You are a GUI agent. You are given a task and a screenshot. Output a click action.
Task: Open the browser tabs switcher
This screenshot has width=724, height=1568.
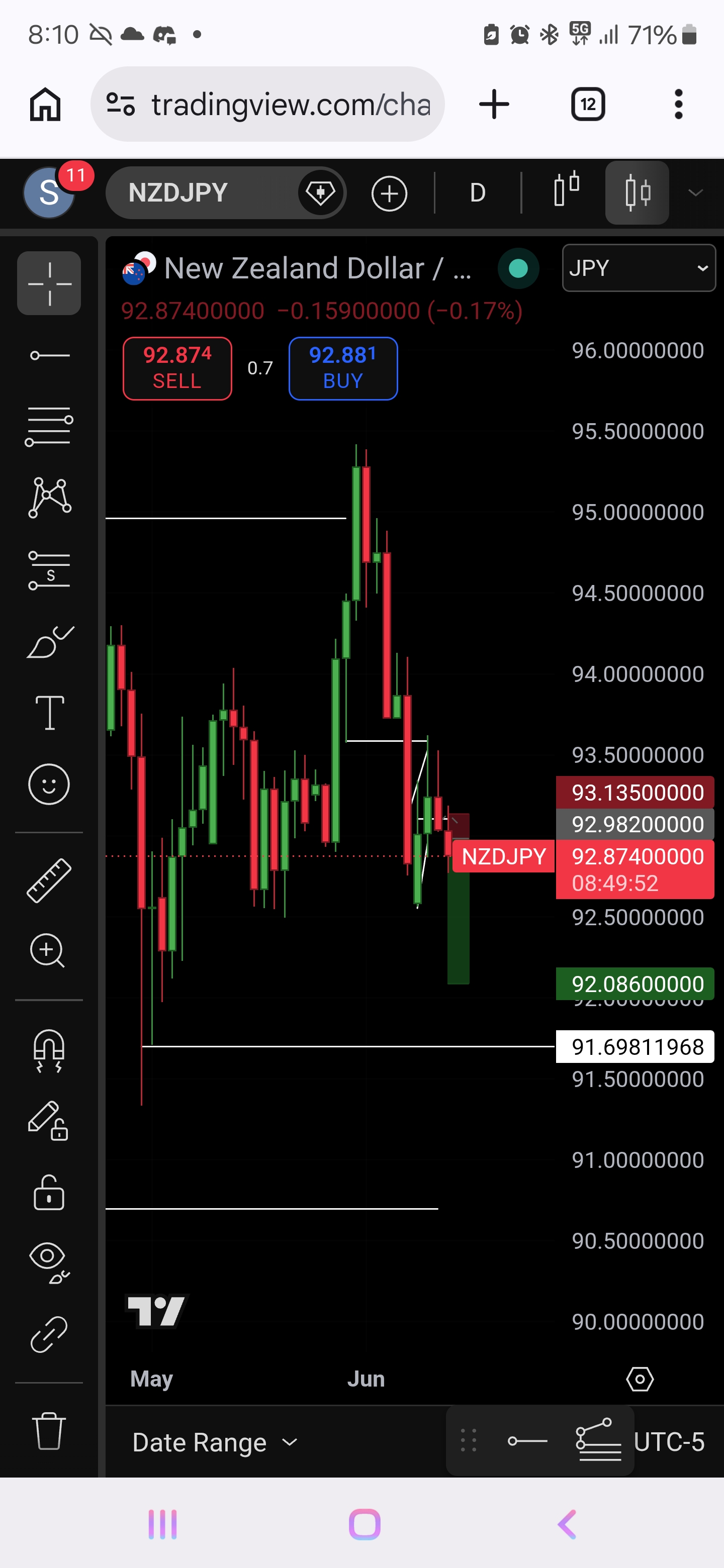click(588, 104)
